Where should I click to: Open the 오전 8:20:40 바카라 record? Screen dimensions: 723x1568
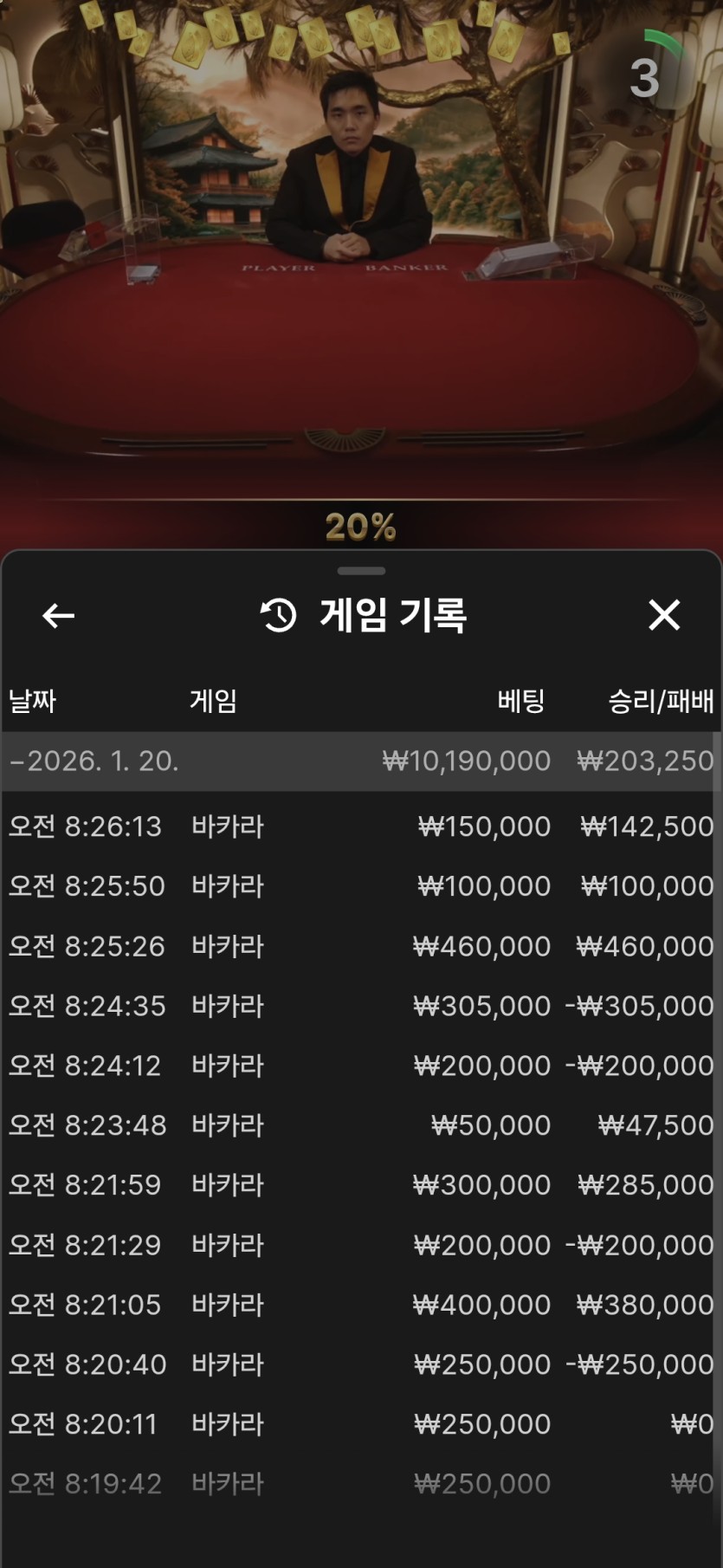[360, 1364]
